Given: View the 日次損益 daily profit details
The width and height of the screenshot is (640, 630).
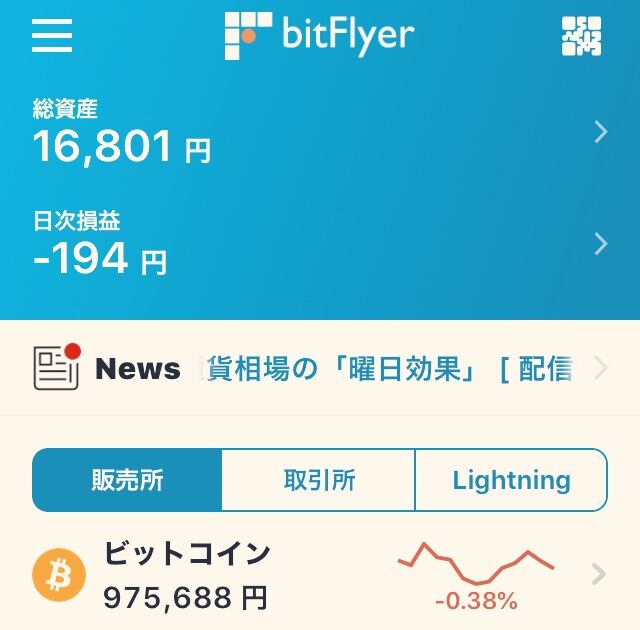Looking at the screenshot, I should coord(320,244).
